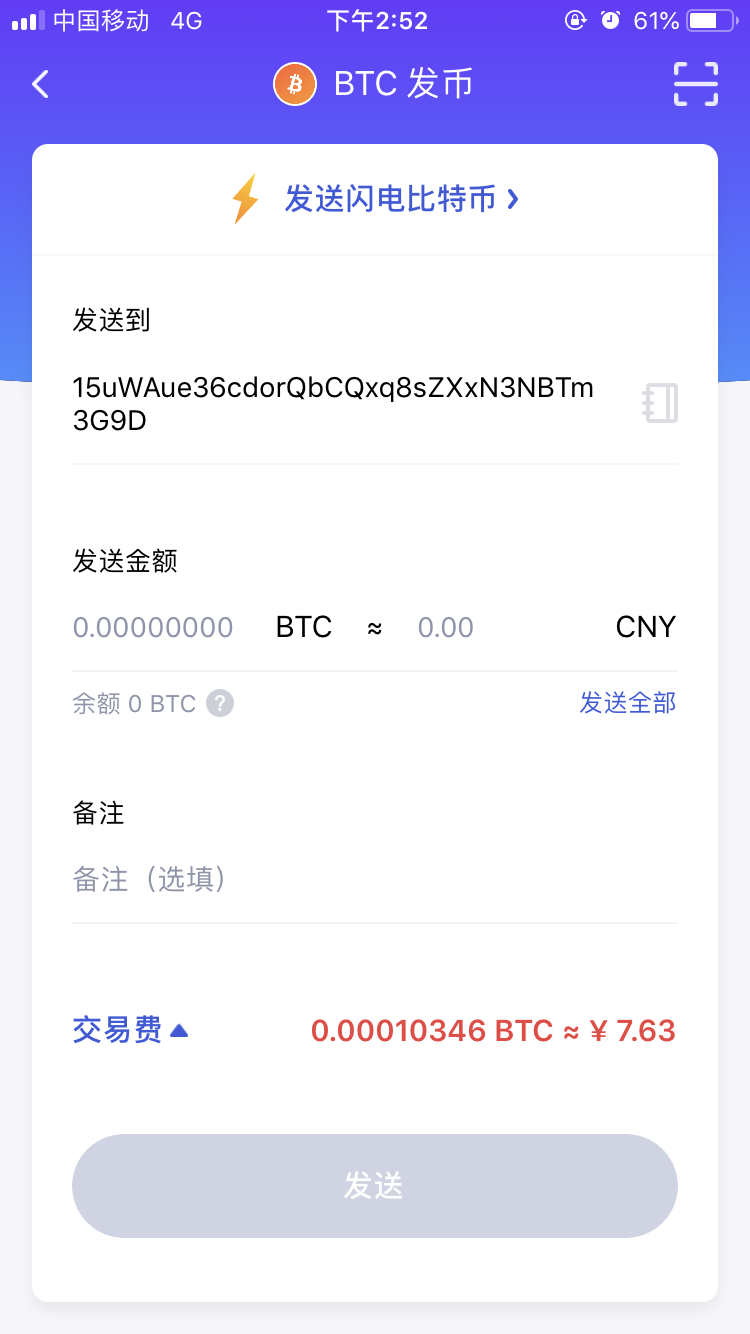Screen dimensions: 750x1334
Task: Enter BTC amount to send
Action: [x=154, y=628]
